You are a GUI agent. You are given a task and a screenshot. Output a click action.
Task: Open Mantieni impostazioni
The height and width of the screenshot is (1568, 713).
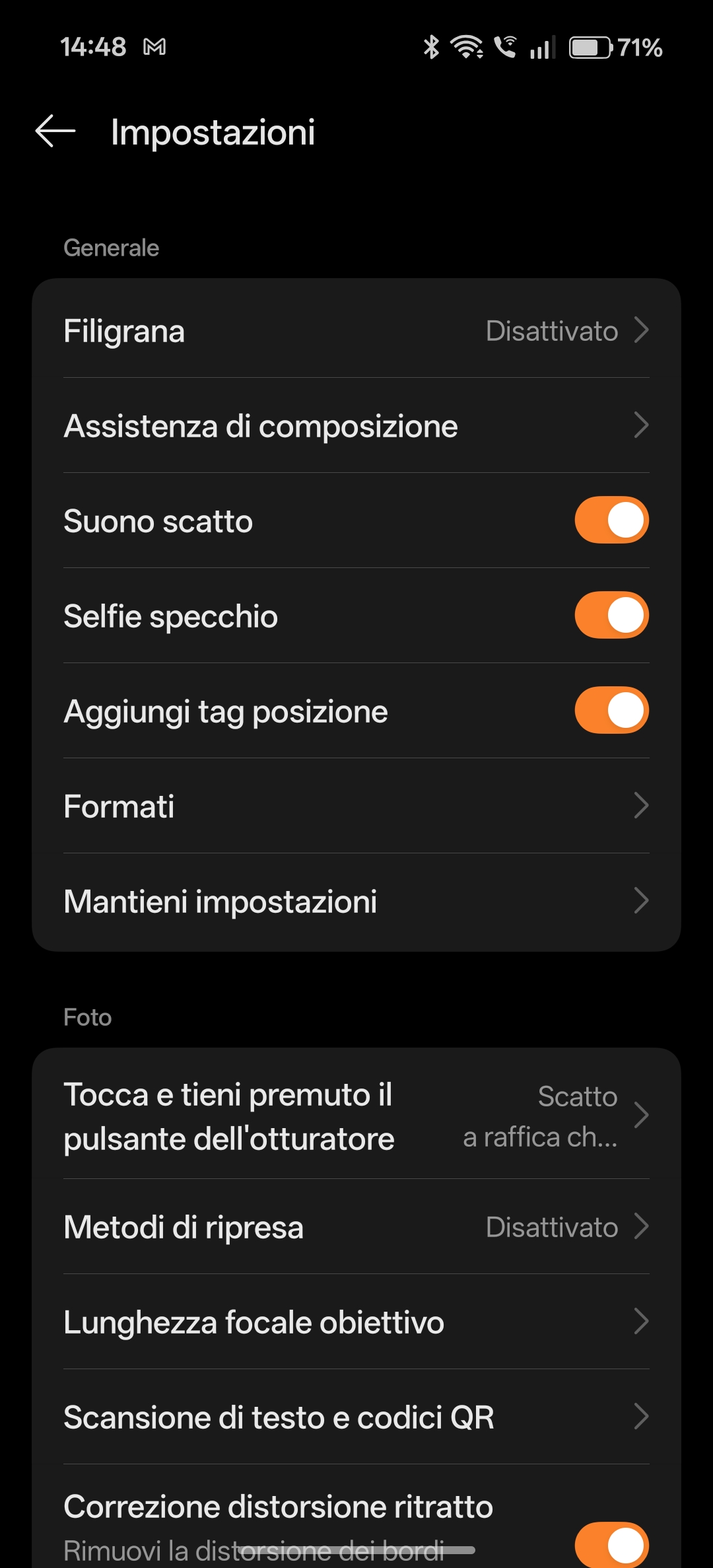(x=356, y=901)
